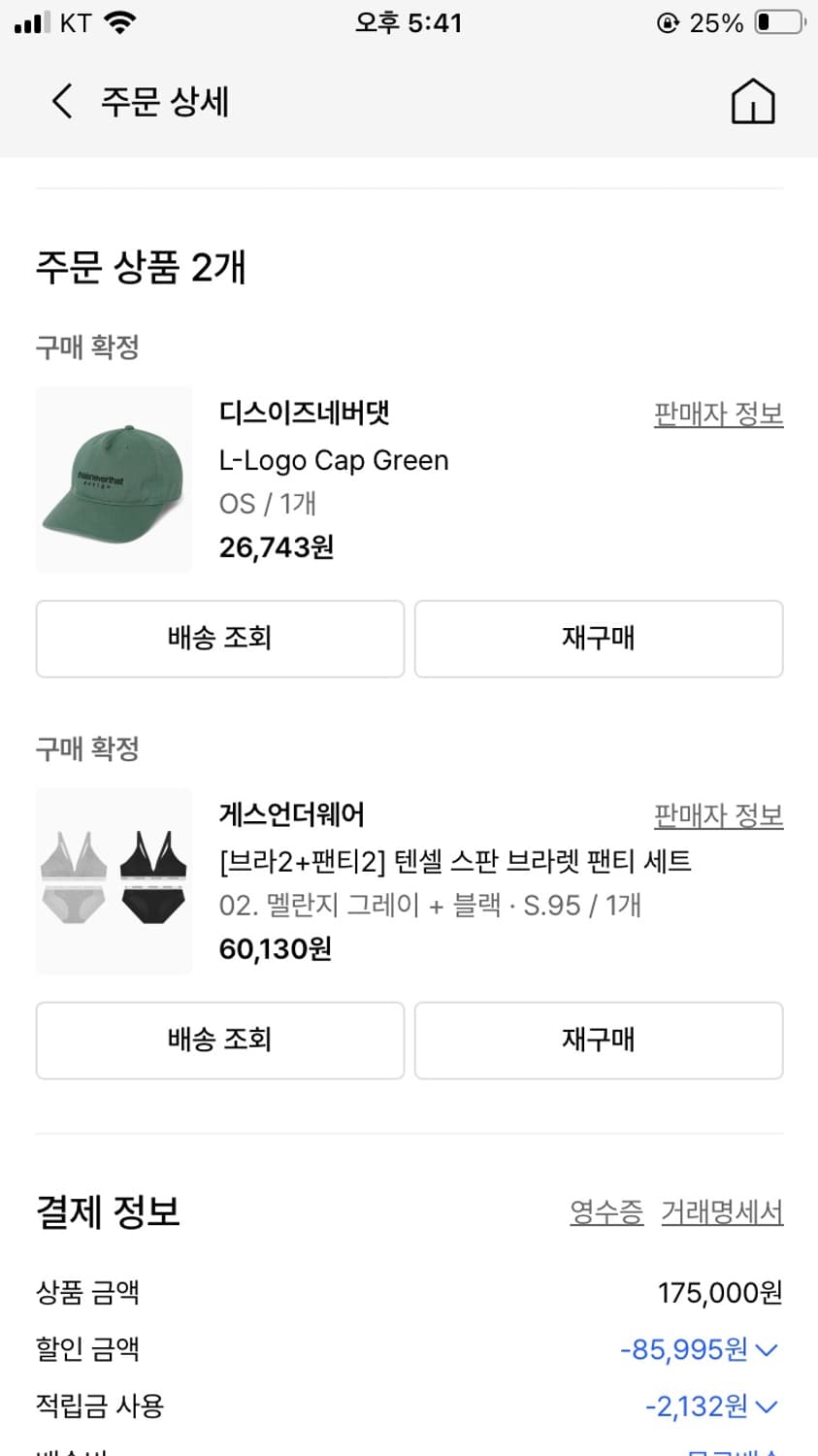Open the 영수증 receipt
The image size is (818, 1456).
click(605, 1212)
